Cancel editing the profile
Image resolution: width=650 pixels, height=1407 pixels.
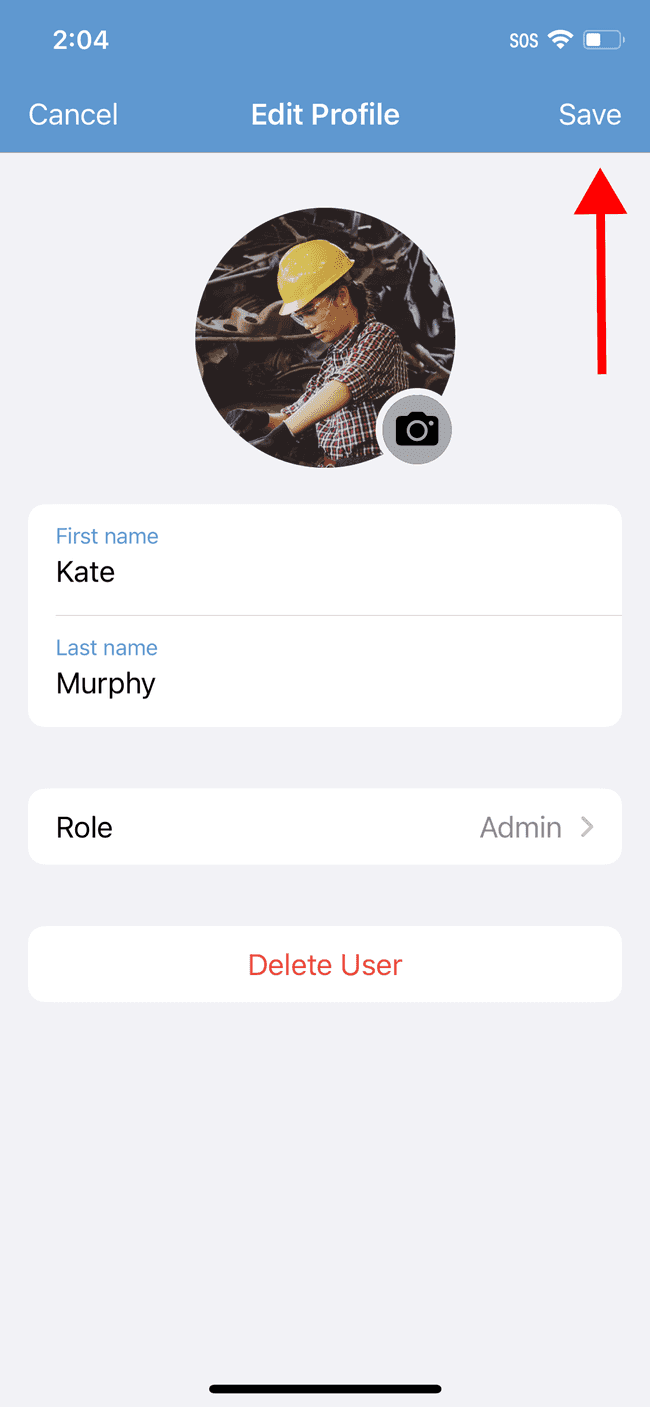click(73, 114)
